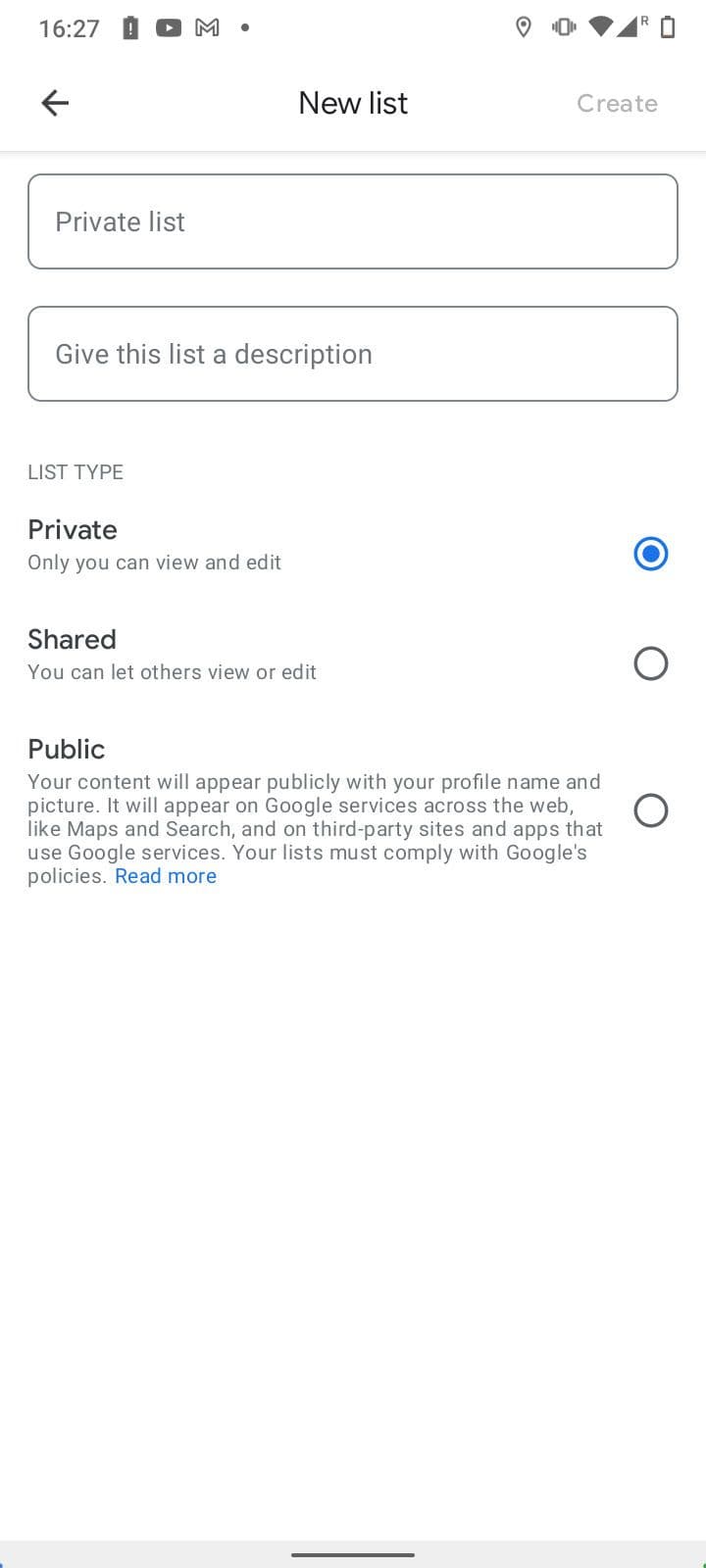Tap the Wi-Fi status icon

point(601,27)
